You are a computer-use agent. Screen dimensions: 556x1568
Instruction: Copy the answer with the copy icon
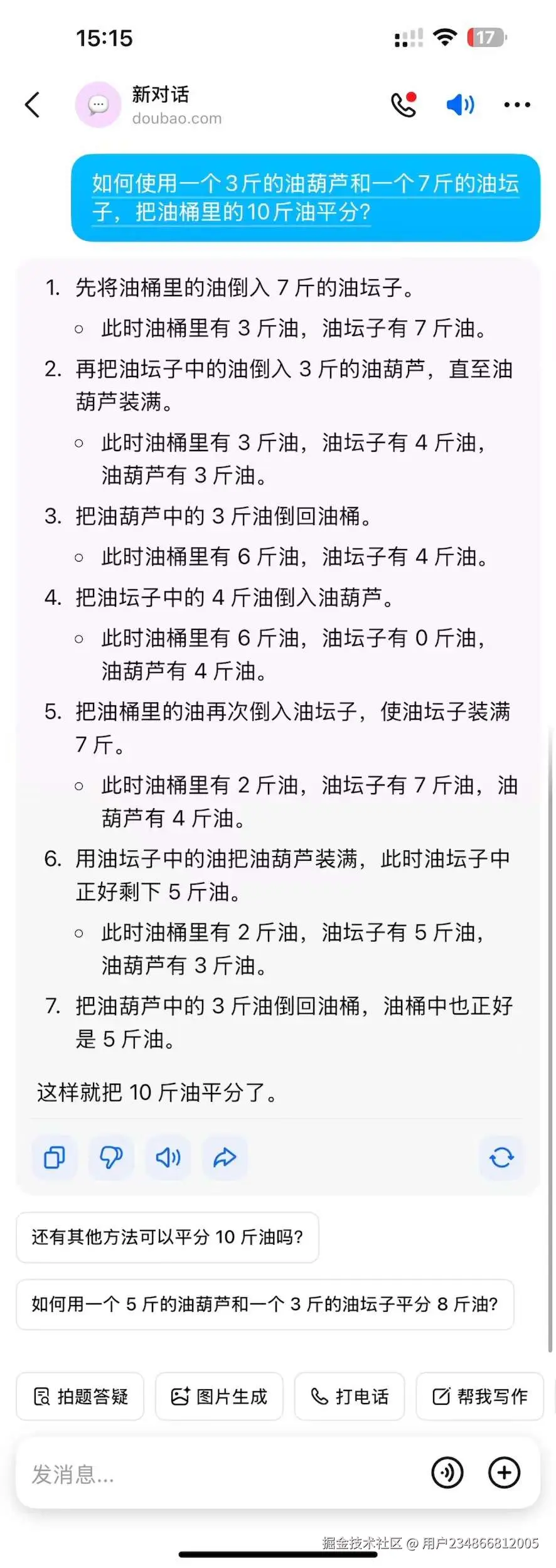coord(55,1158)
